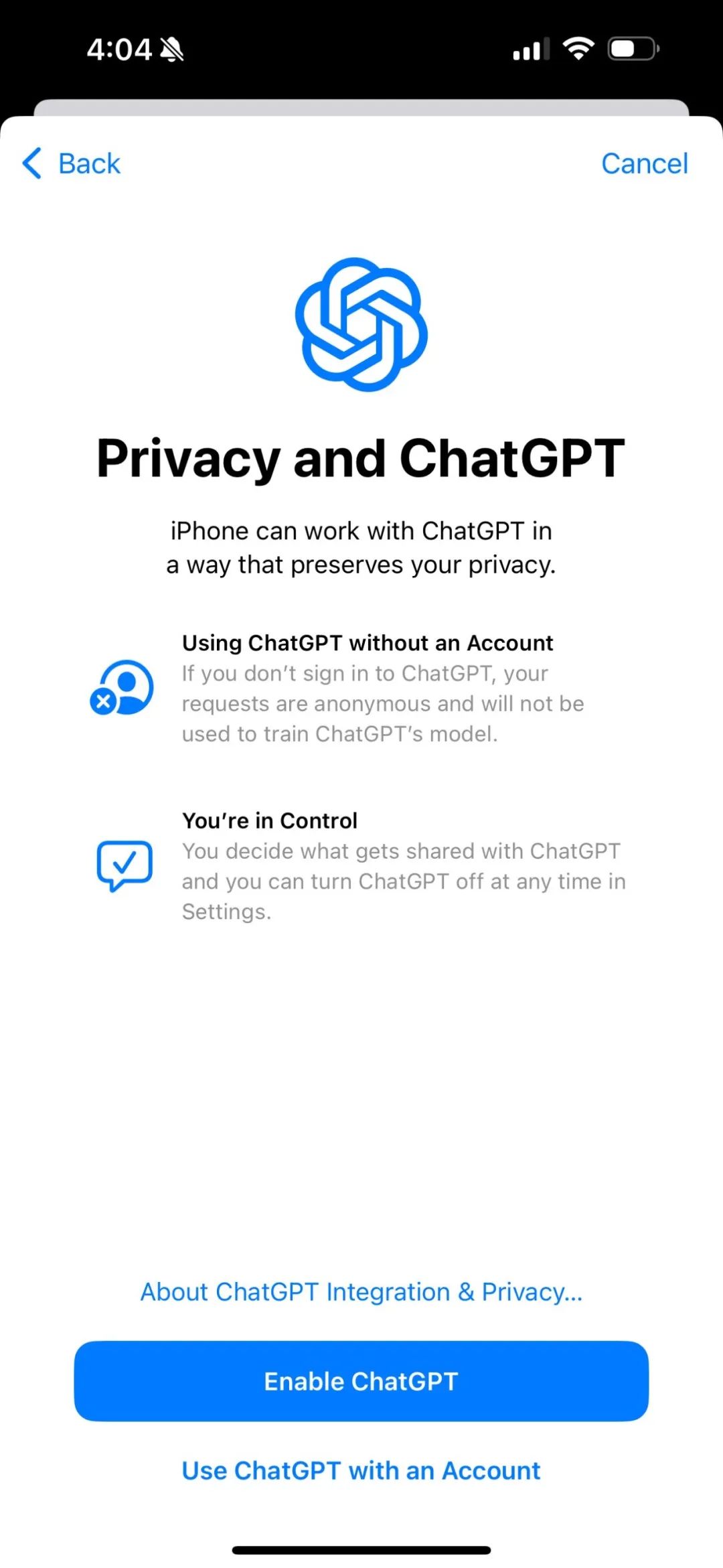This screenshot has width=723, height=1568.
Task: Tap the Enable ChatGPT button
Action: coord(361,1380)
